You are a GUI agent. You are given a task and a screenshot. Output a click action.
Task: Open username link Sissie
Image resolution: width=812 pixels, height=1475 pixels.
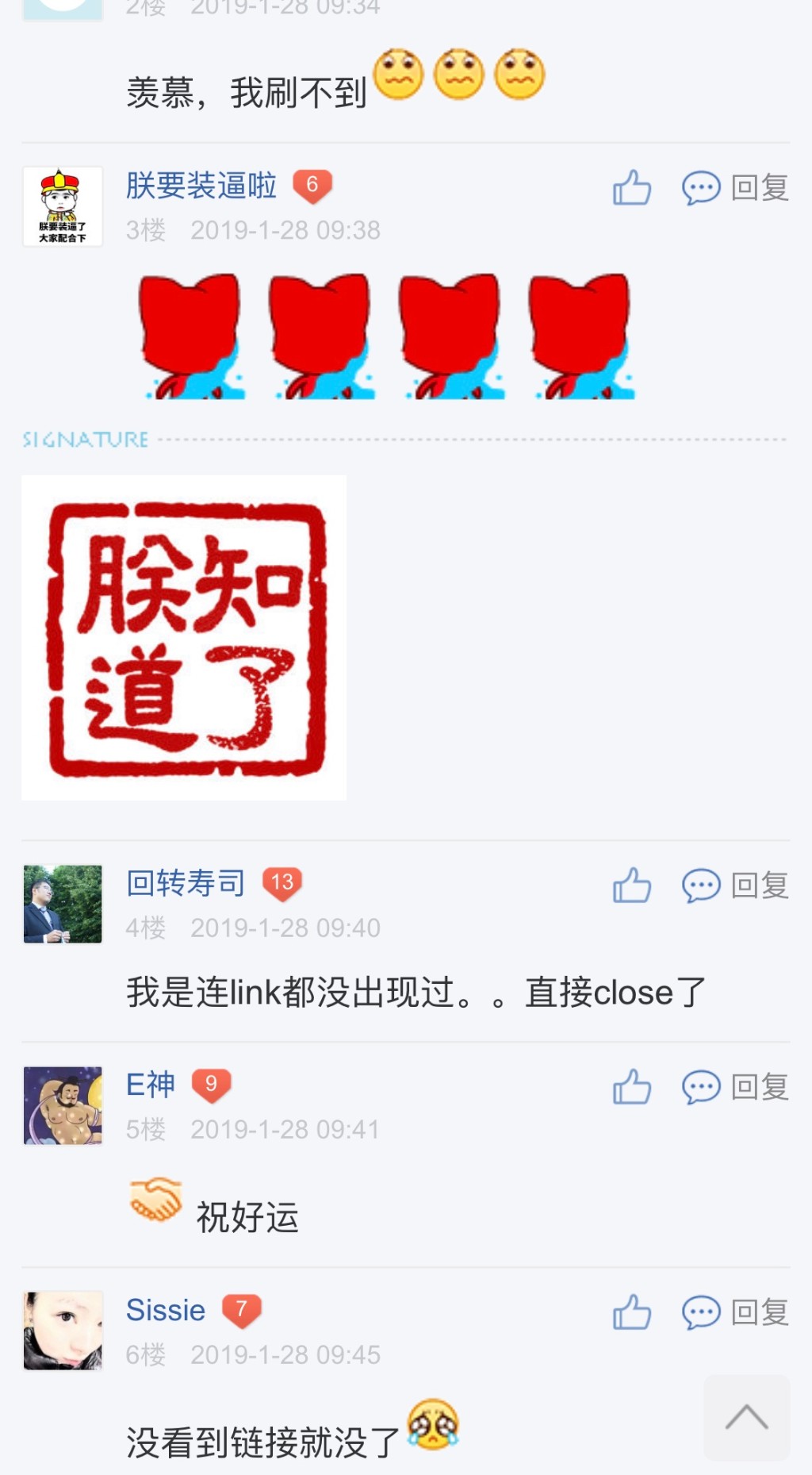pos(166,1310)
